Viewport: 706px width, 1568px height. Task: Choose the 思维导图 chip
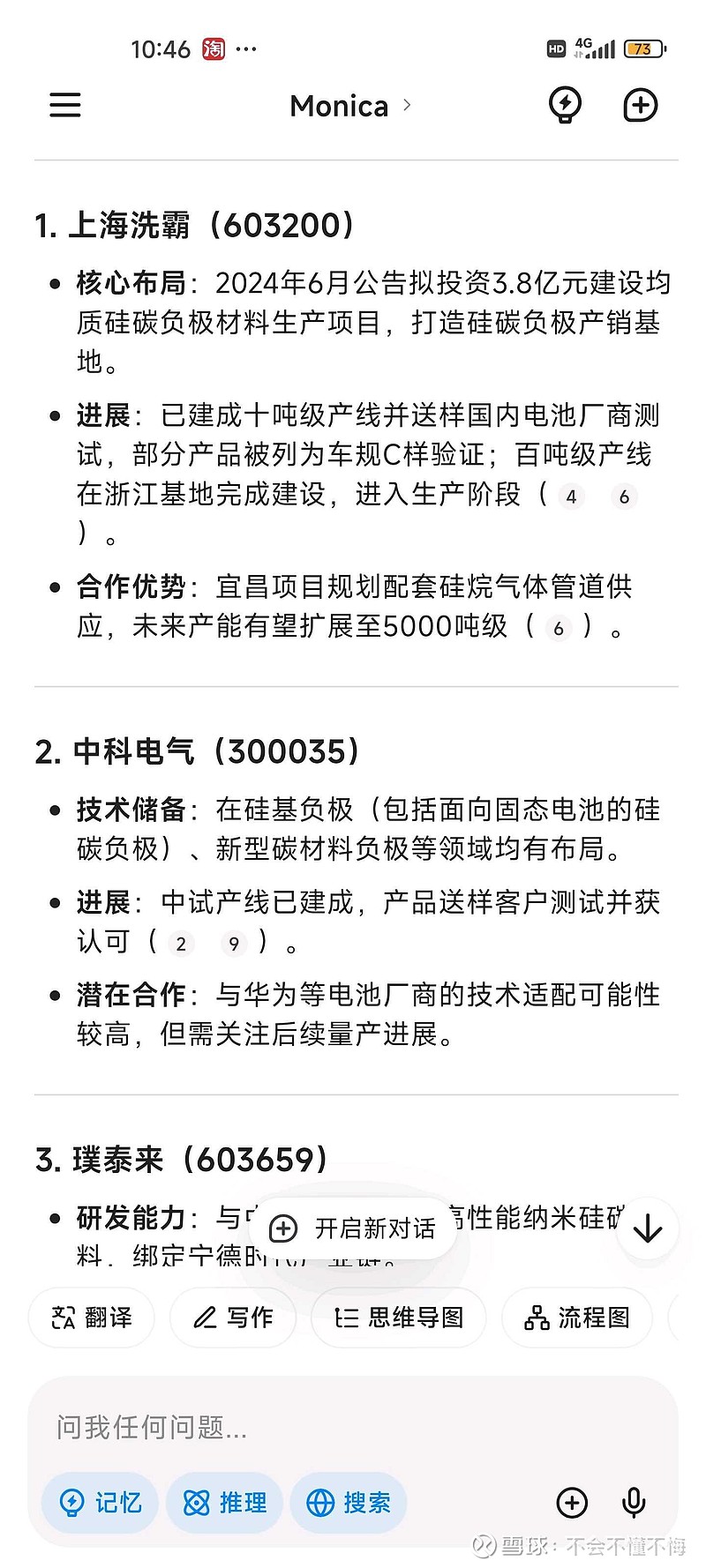click(x=399, y=1318)
